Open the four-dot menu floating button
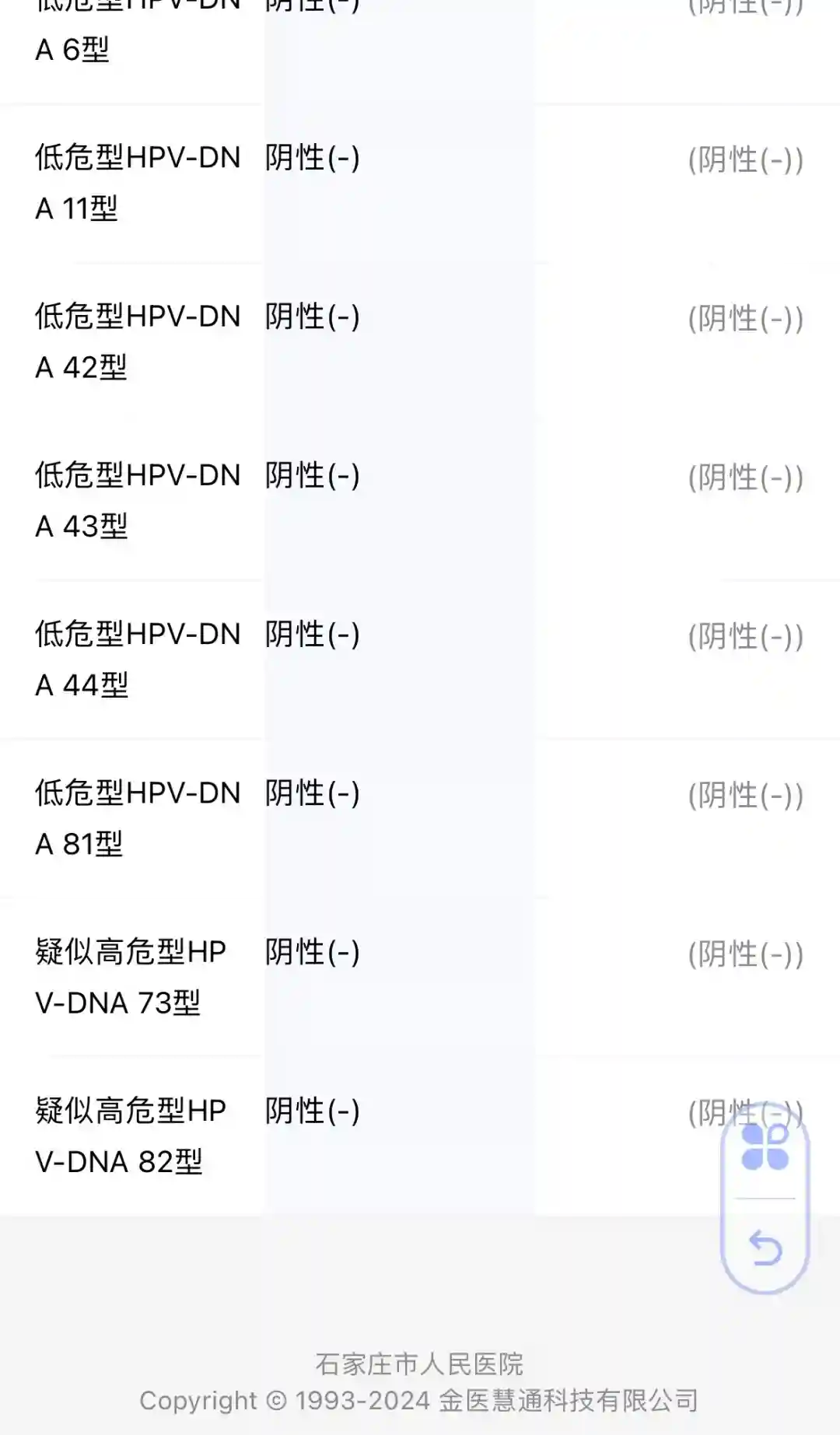Viewport: 840px width, 1435px height. point(765,1148)
